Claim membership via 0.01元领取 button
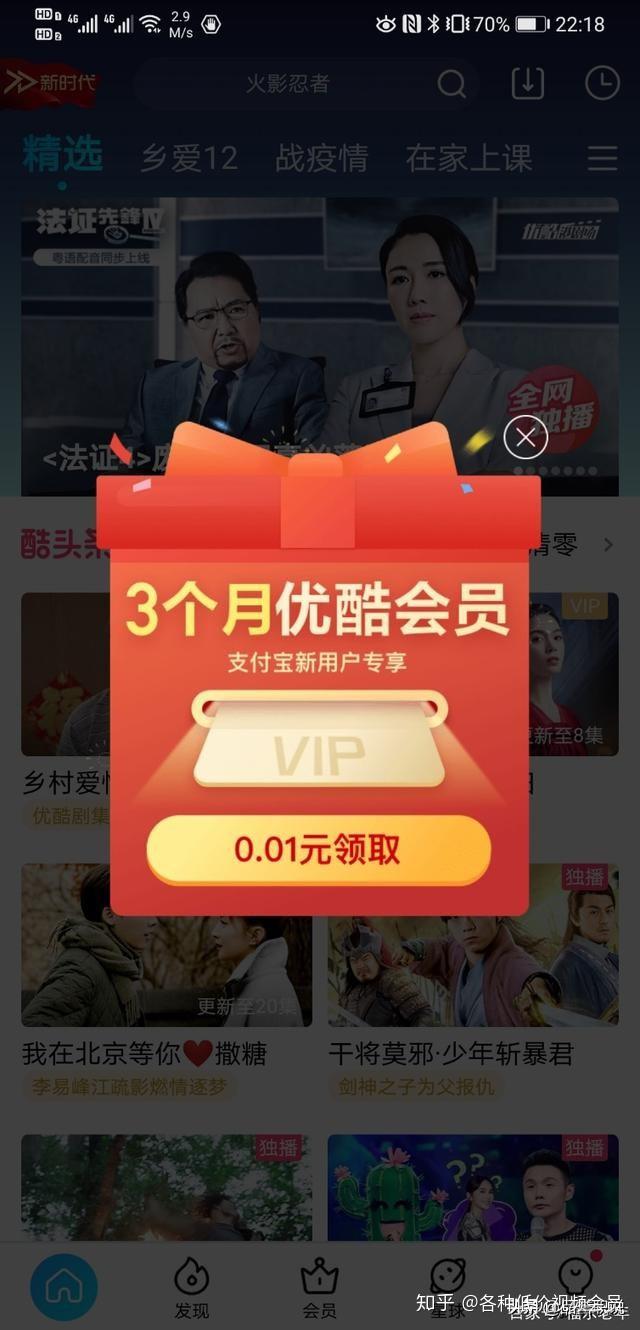640x1330 pixels. (x=318, y=850)
